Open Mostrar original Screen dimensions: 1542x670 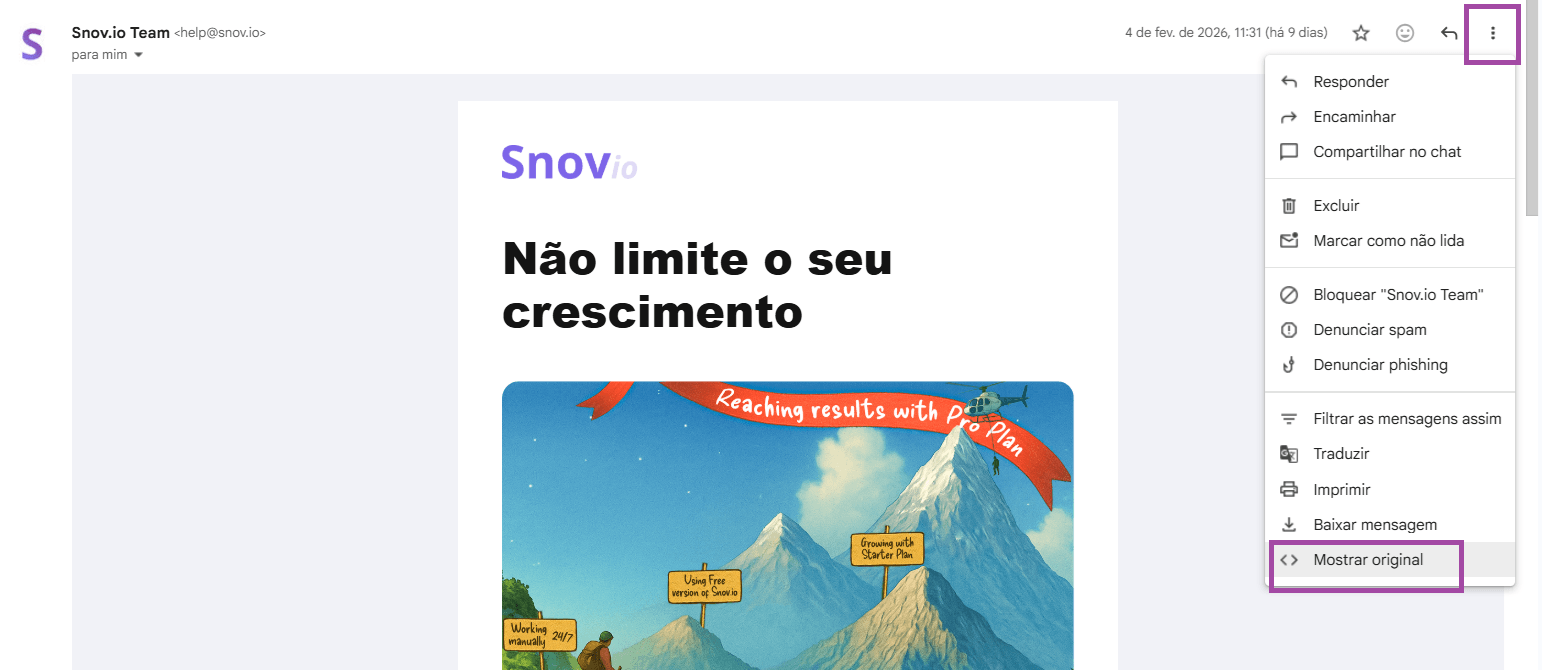(1367, 560)
